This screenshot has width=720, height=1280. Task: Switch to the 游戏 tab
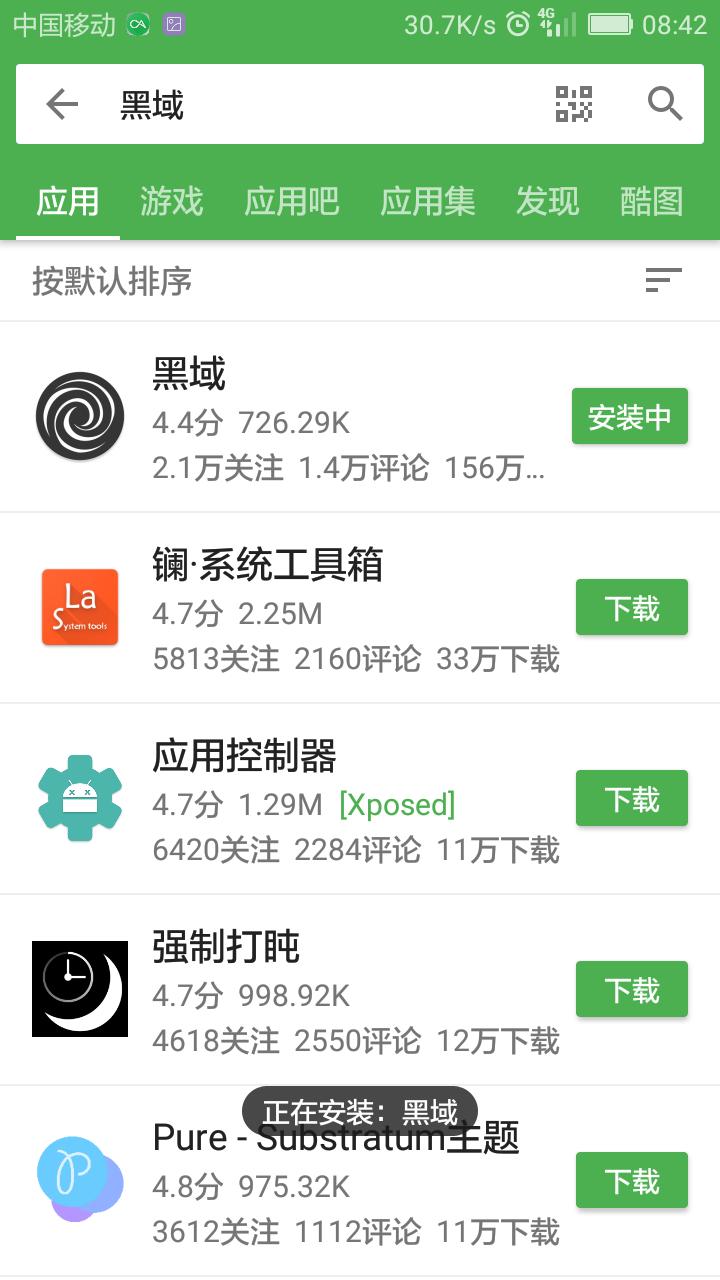point(170,202)
